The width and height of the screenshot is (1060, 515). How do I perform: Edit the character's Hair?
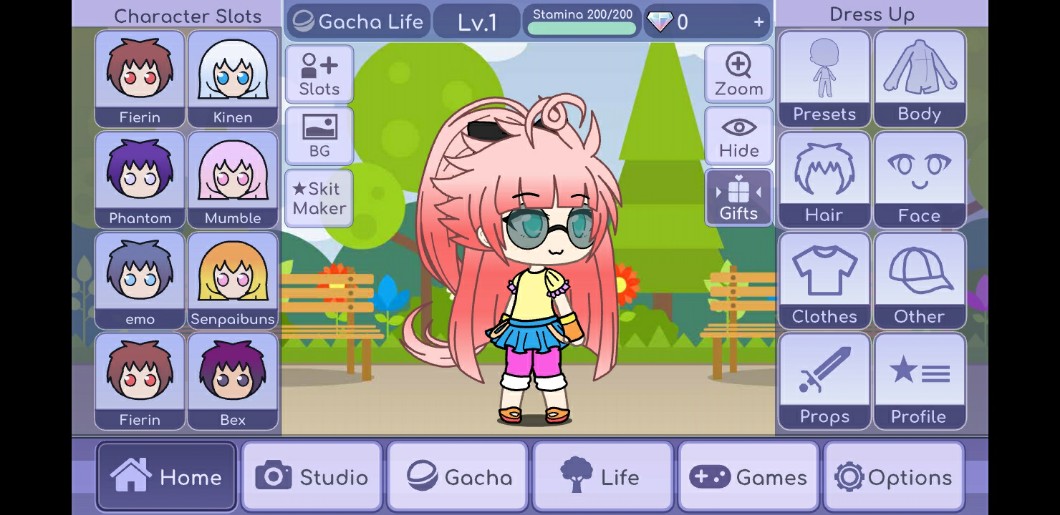(824, 180)
